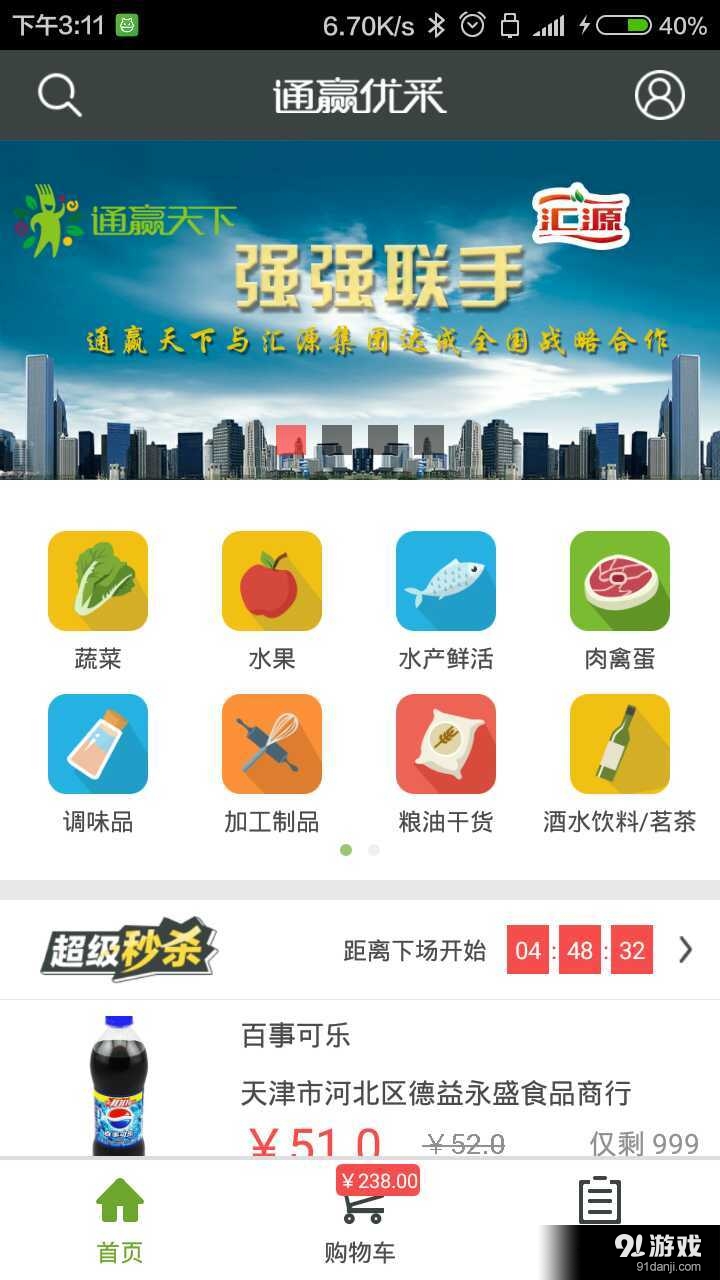Tap the search magnifier icon

tap(58, 95)
